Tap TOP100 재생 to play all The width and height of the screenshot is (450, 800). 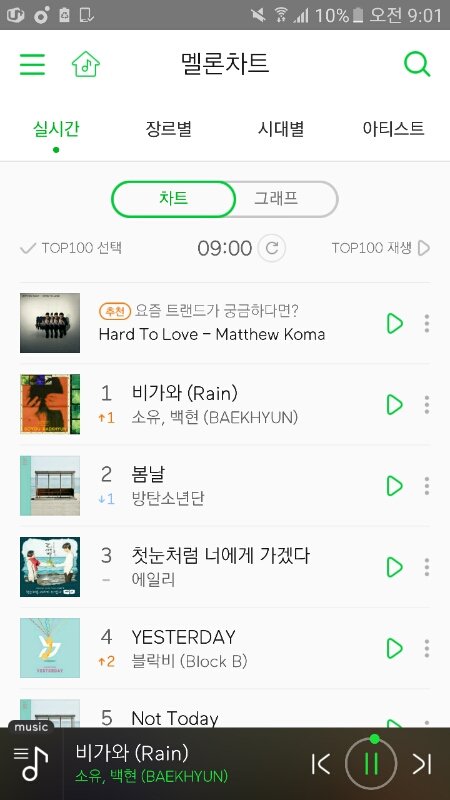click(381, 248)
